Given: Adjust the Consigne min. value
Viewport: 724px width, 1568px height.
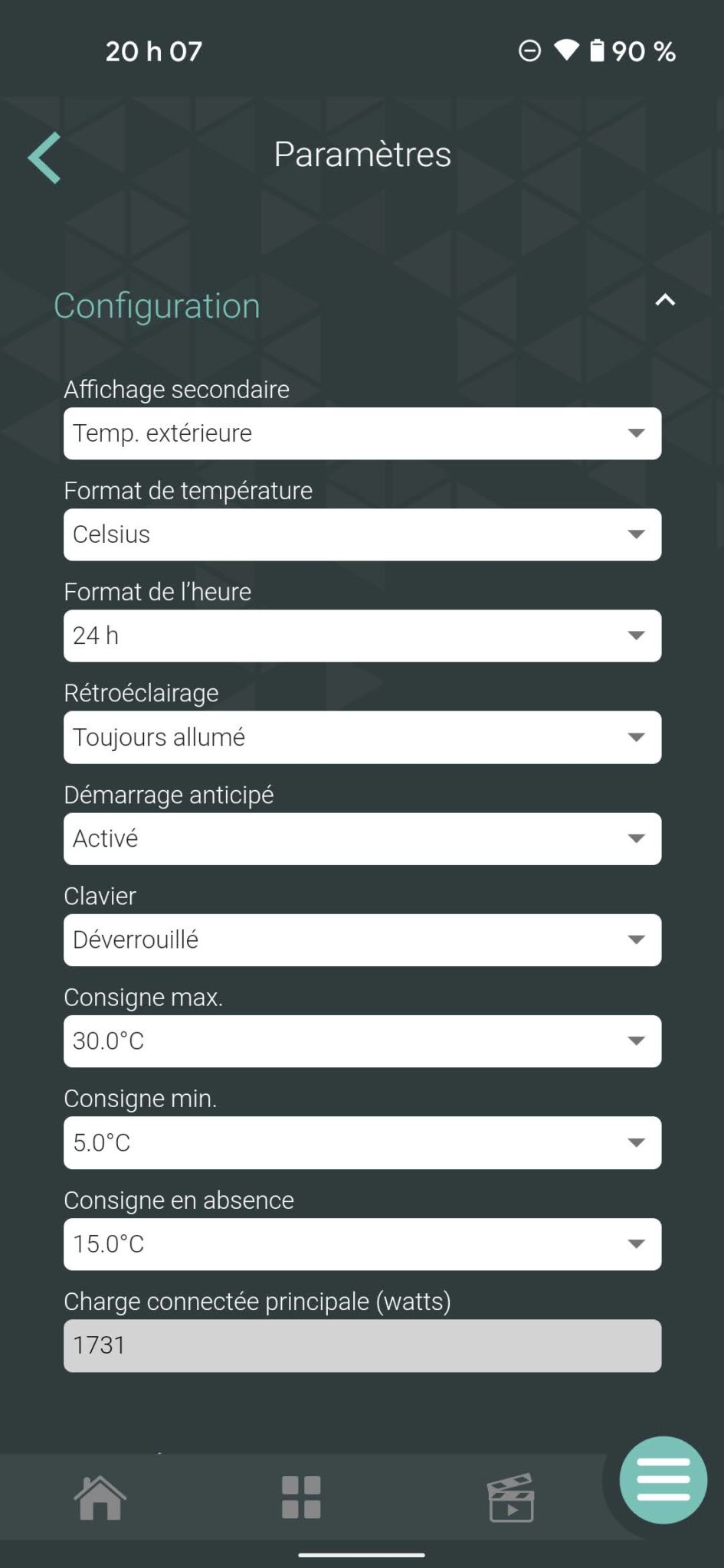Looking at the screenshot, I should tap(362, 1142).
